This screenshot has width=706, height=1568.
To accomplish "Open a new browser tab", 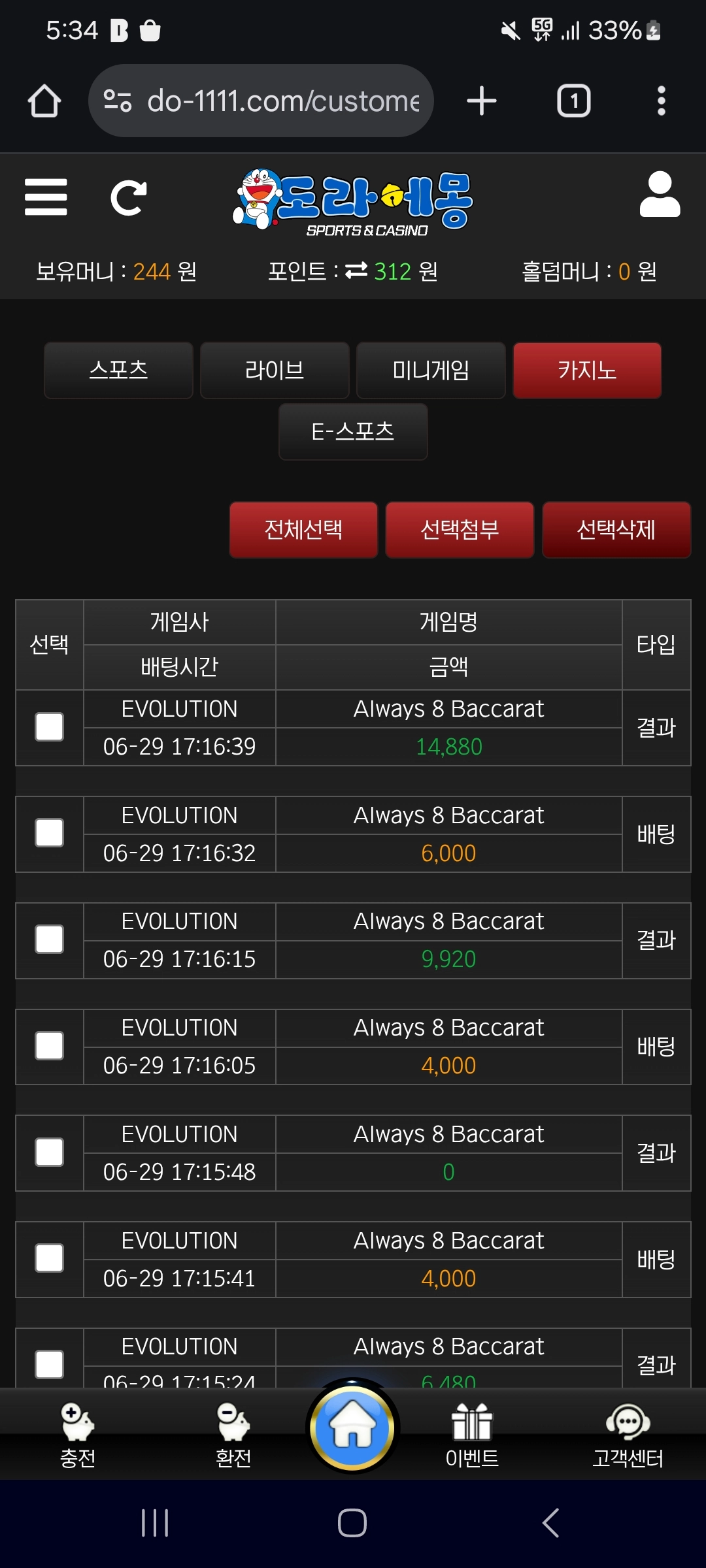I will click(x=482, y=101).
